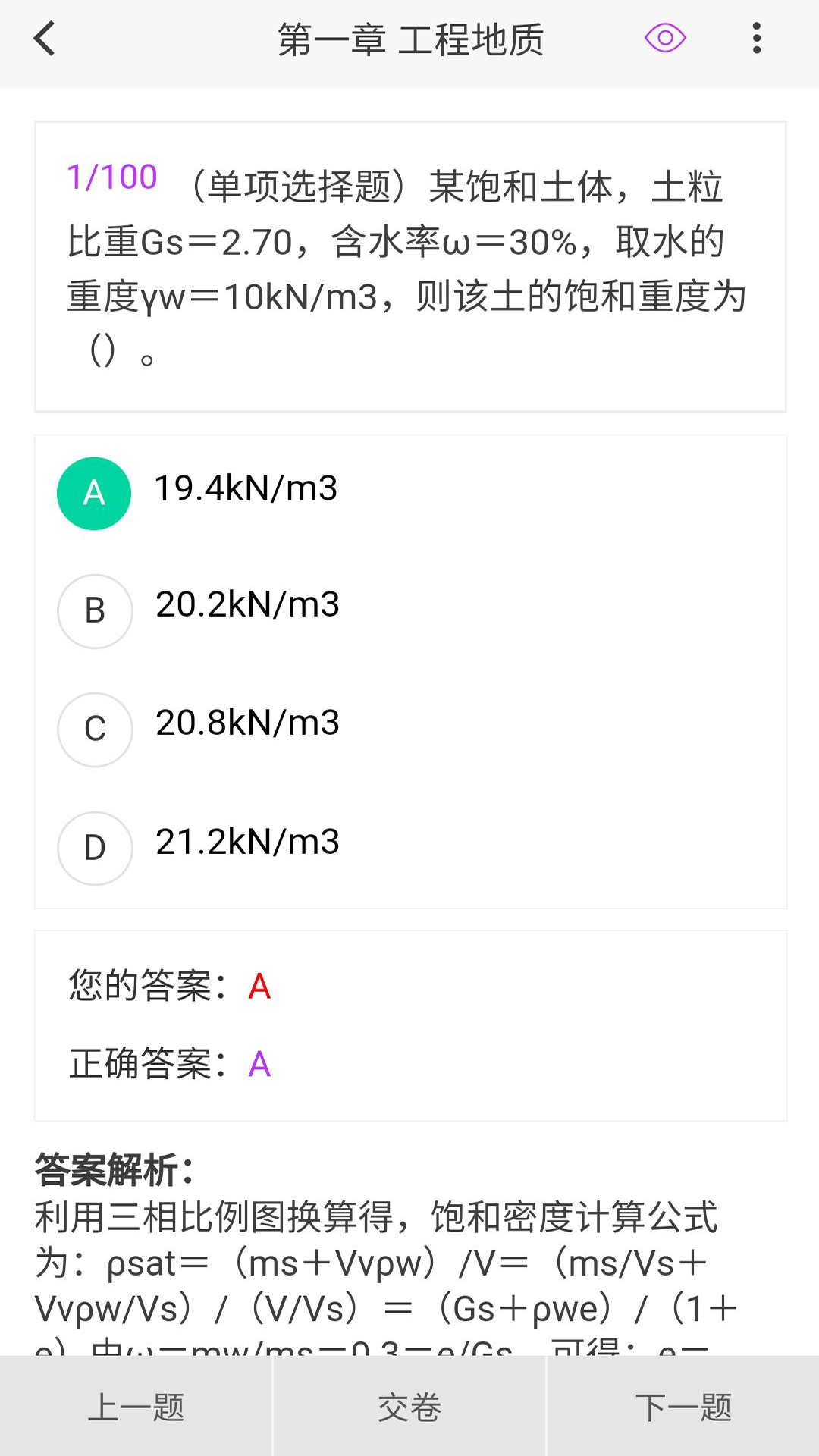Go to previous question with 上一题
The image size is (819, 1456).
pyautogui.click(x=136, y=1407)
